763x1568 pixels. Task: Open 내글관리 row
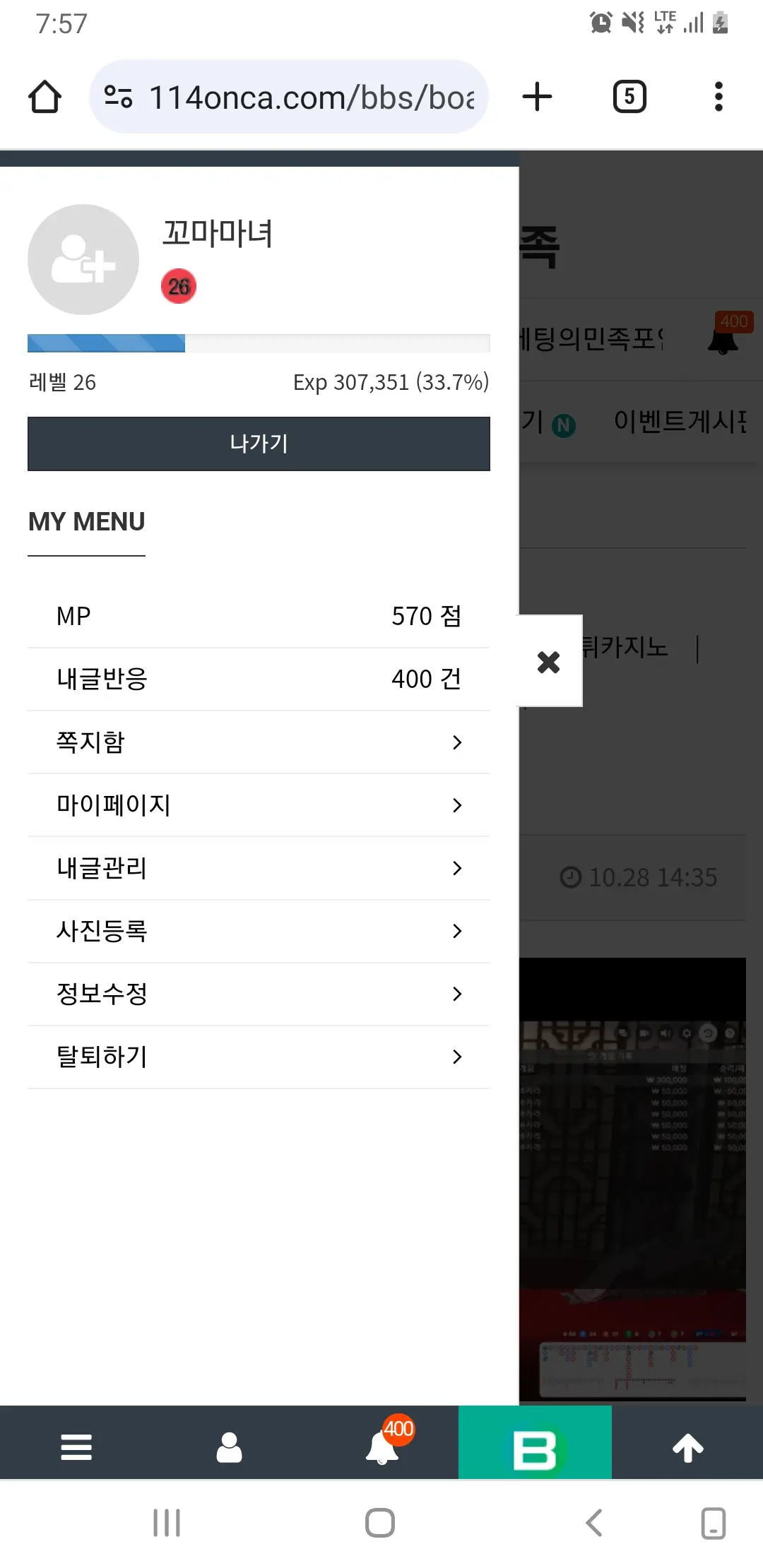point(259,868)
